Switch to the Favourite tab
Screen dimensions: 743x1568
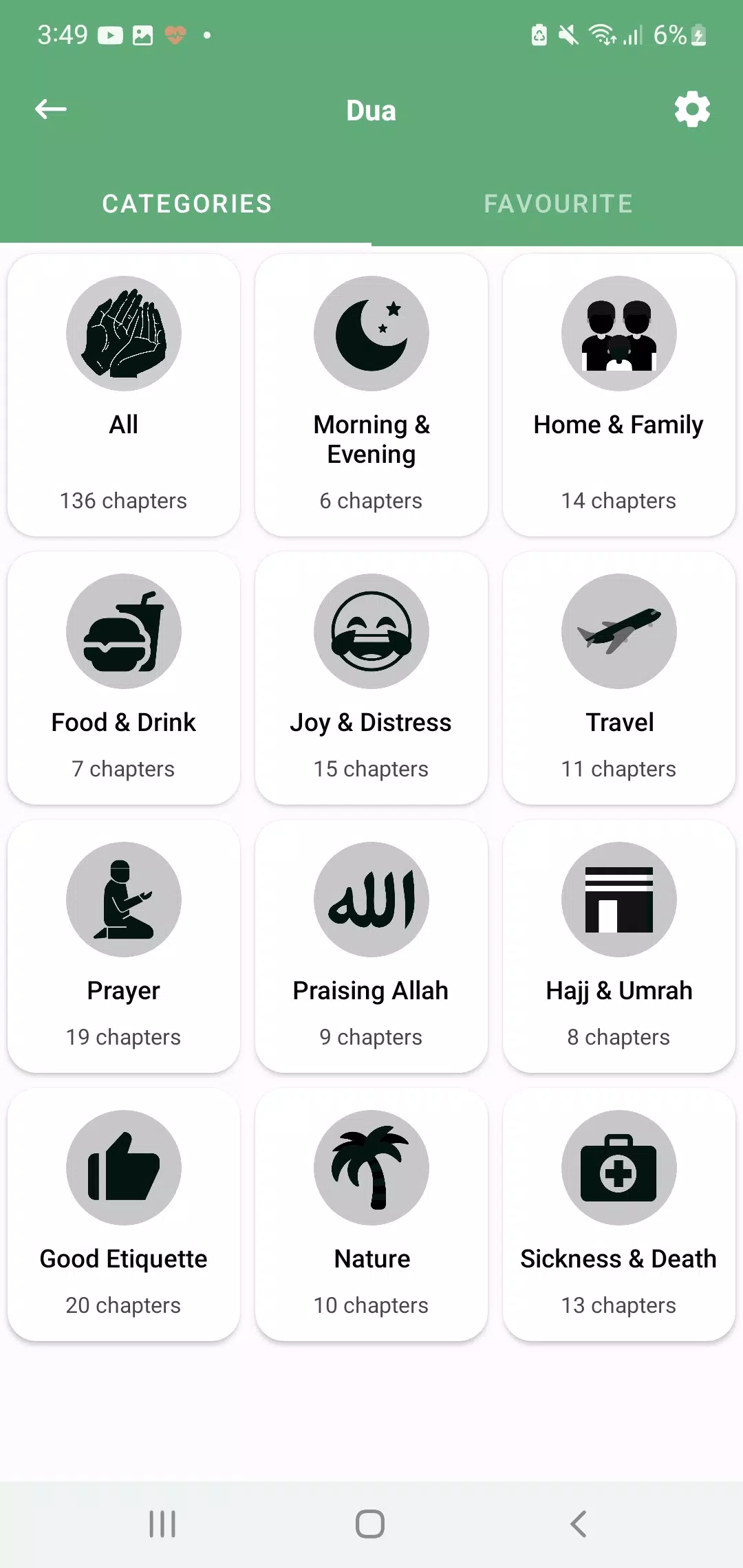click(558, 204)
